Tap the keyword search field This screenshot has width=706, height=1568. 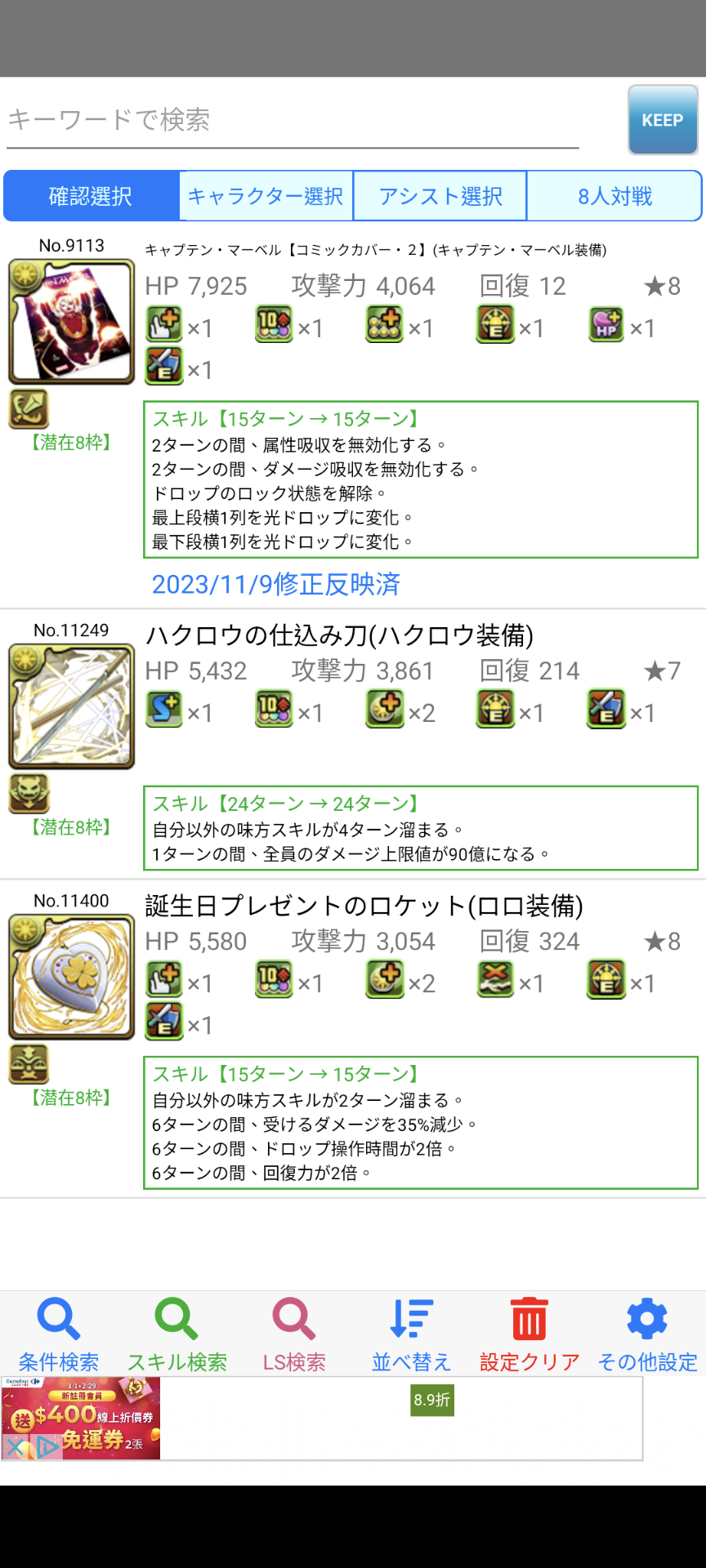point(293,121)
